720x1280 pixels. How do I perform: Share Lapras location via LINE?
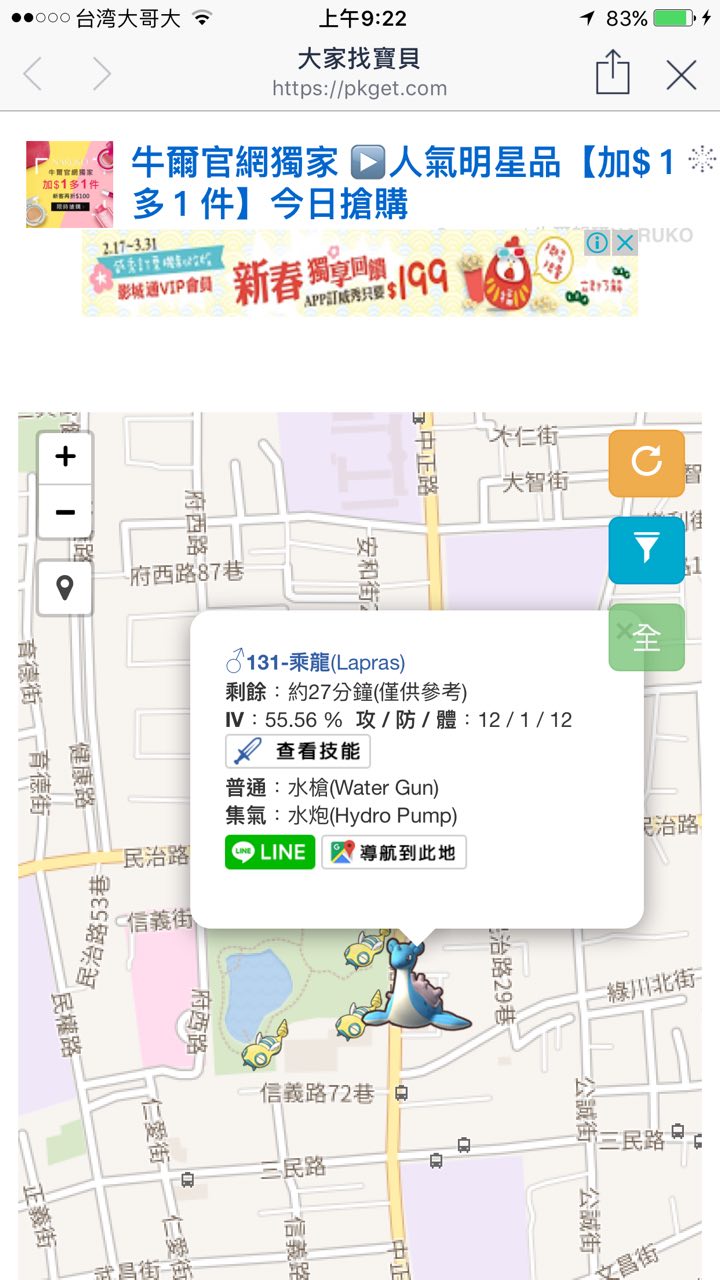[x=270, y=853]
